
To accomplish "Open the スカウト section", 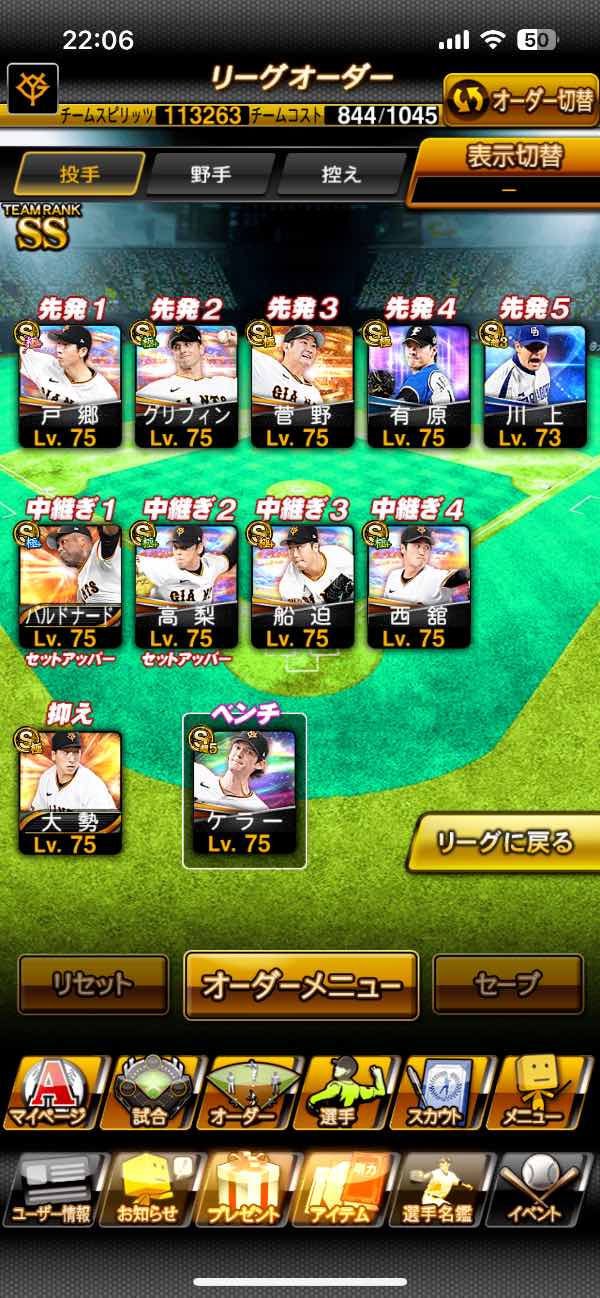I will coord(448,1091).
